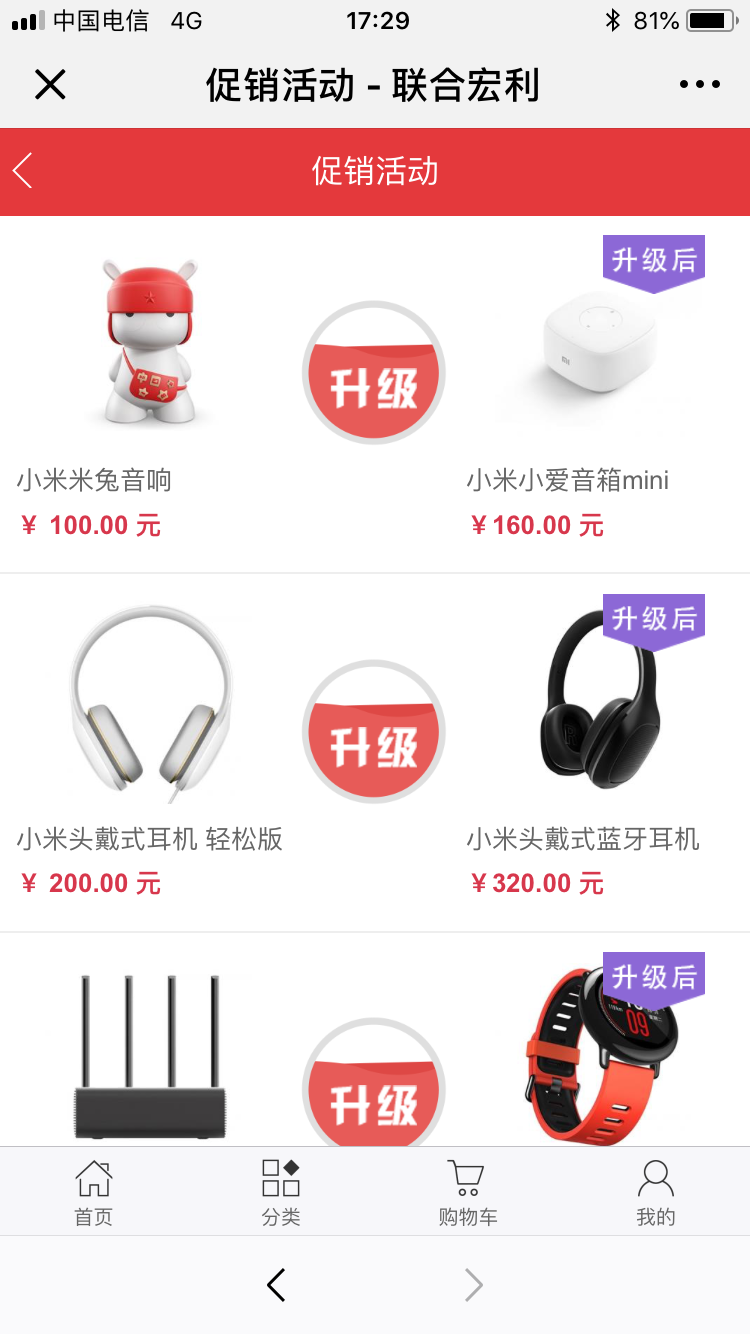The image size is (750, 1334).
Task: Open the 购物车 tab
Action: pyautogui.click(x=467, y=1192)
